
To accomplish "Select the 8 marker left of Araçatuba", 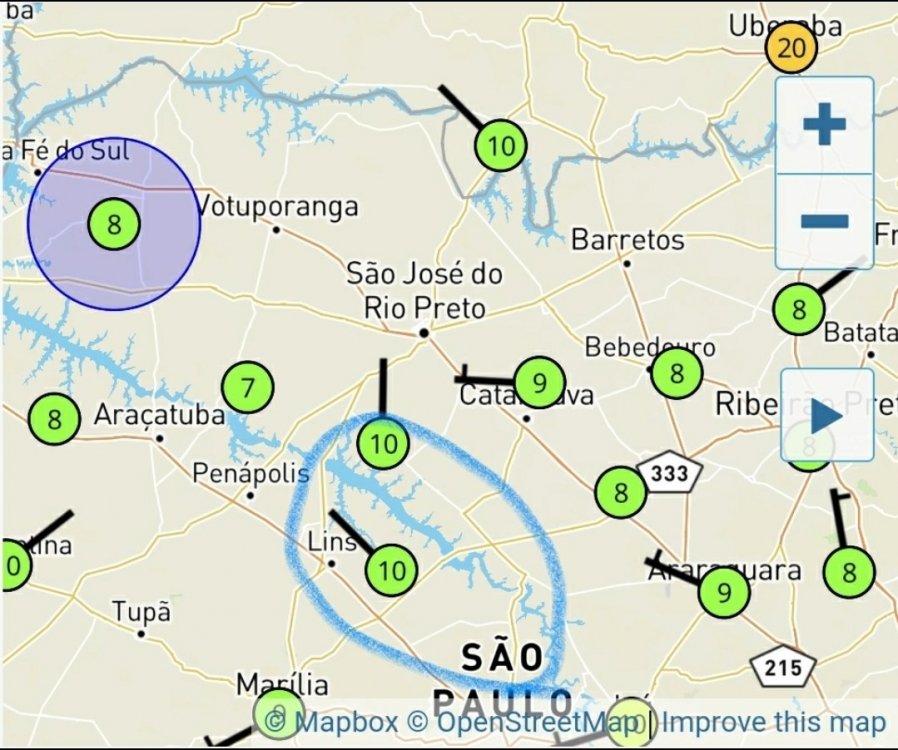I will pos(54,419).
